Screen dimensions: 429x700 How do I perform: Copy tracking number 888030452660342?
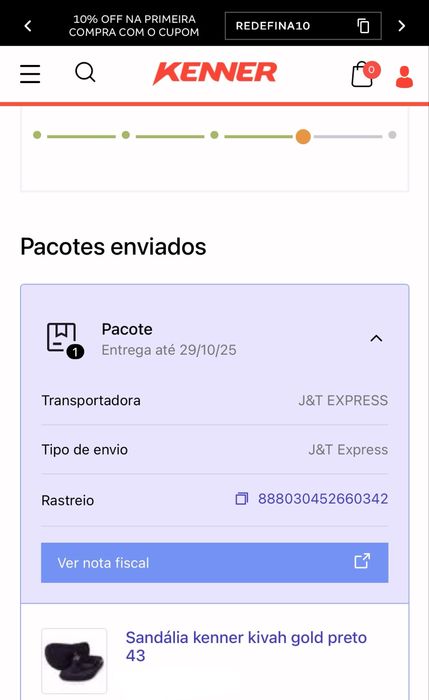242,498
